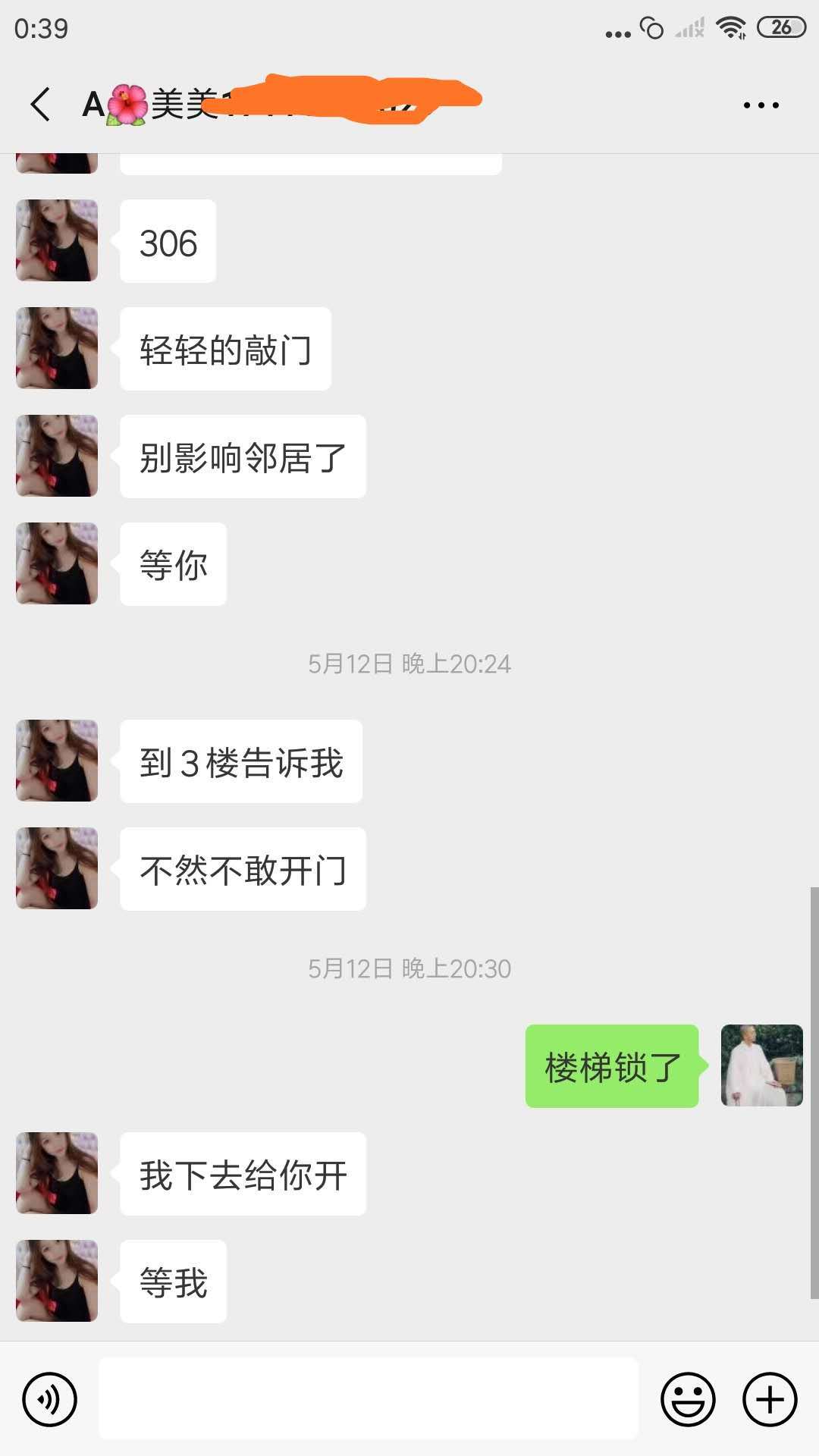Go back from this chat
Screen dimensions: 819x1456
pyautogui.click(x=41, y=104)
